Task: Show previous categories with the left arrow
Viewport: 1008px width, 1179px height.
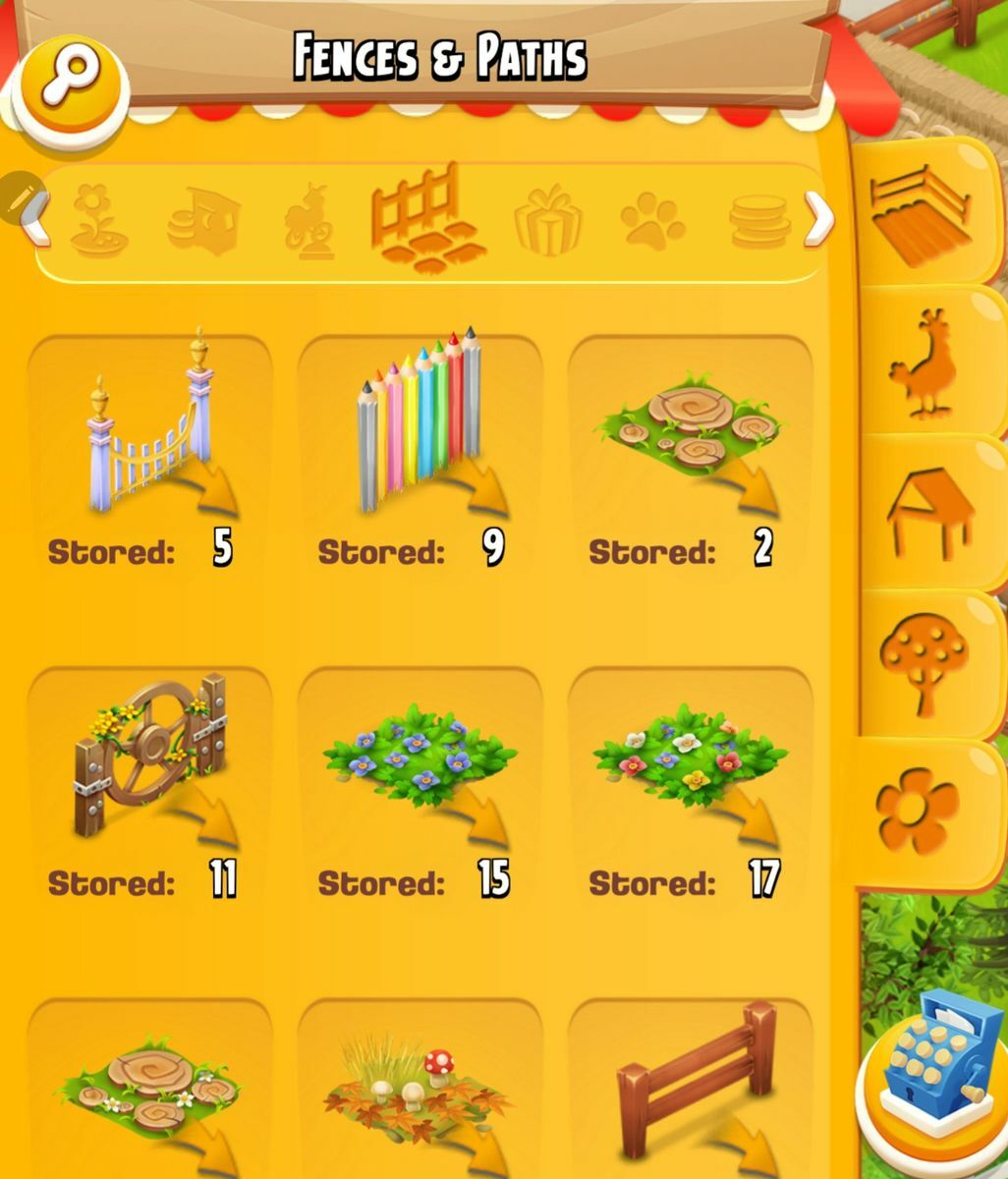Action: (36, 218)
